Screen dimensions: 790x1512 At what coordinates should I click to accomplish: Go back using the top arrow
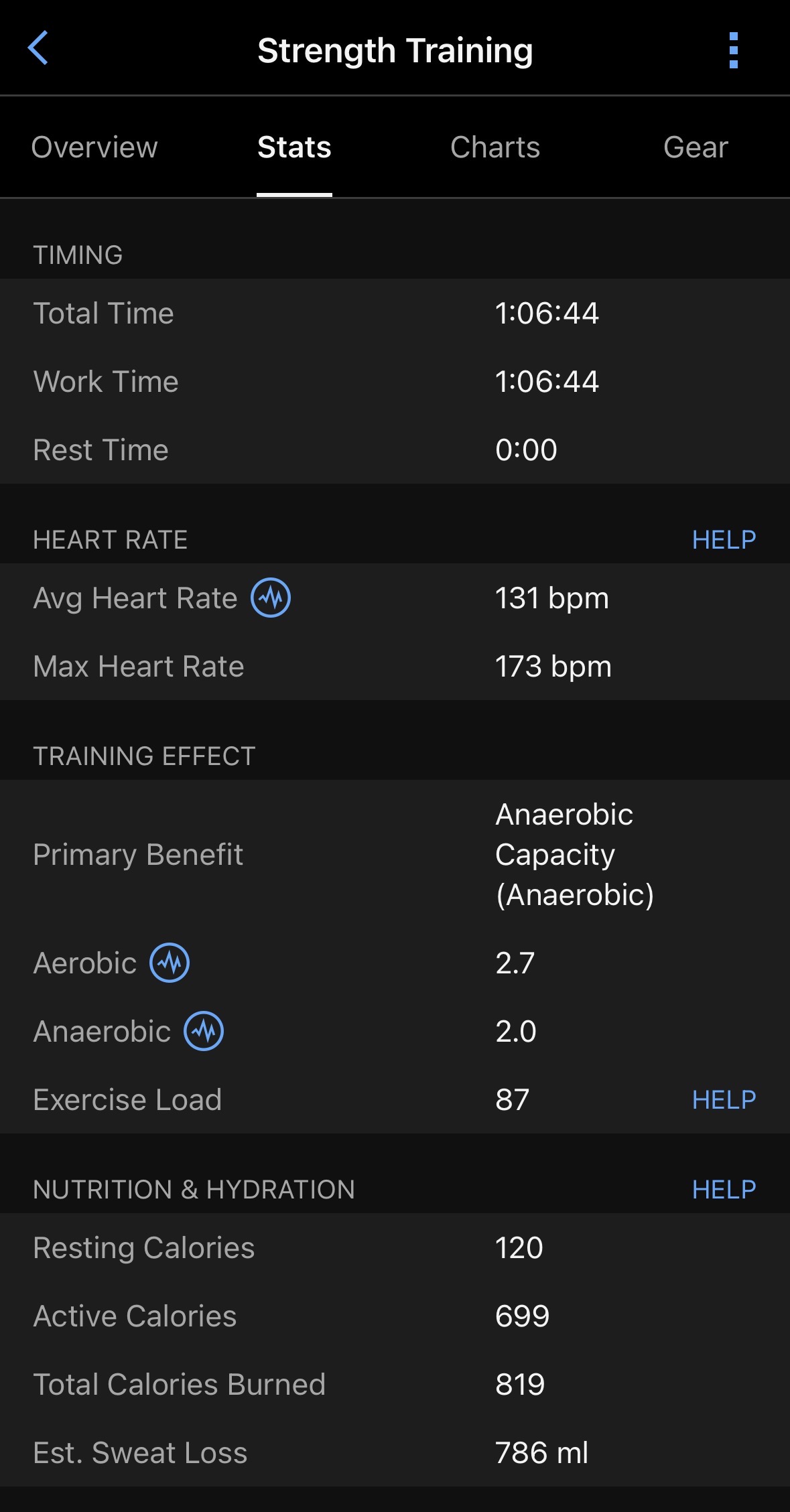pos(38,48)
